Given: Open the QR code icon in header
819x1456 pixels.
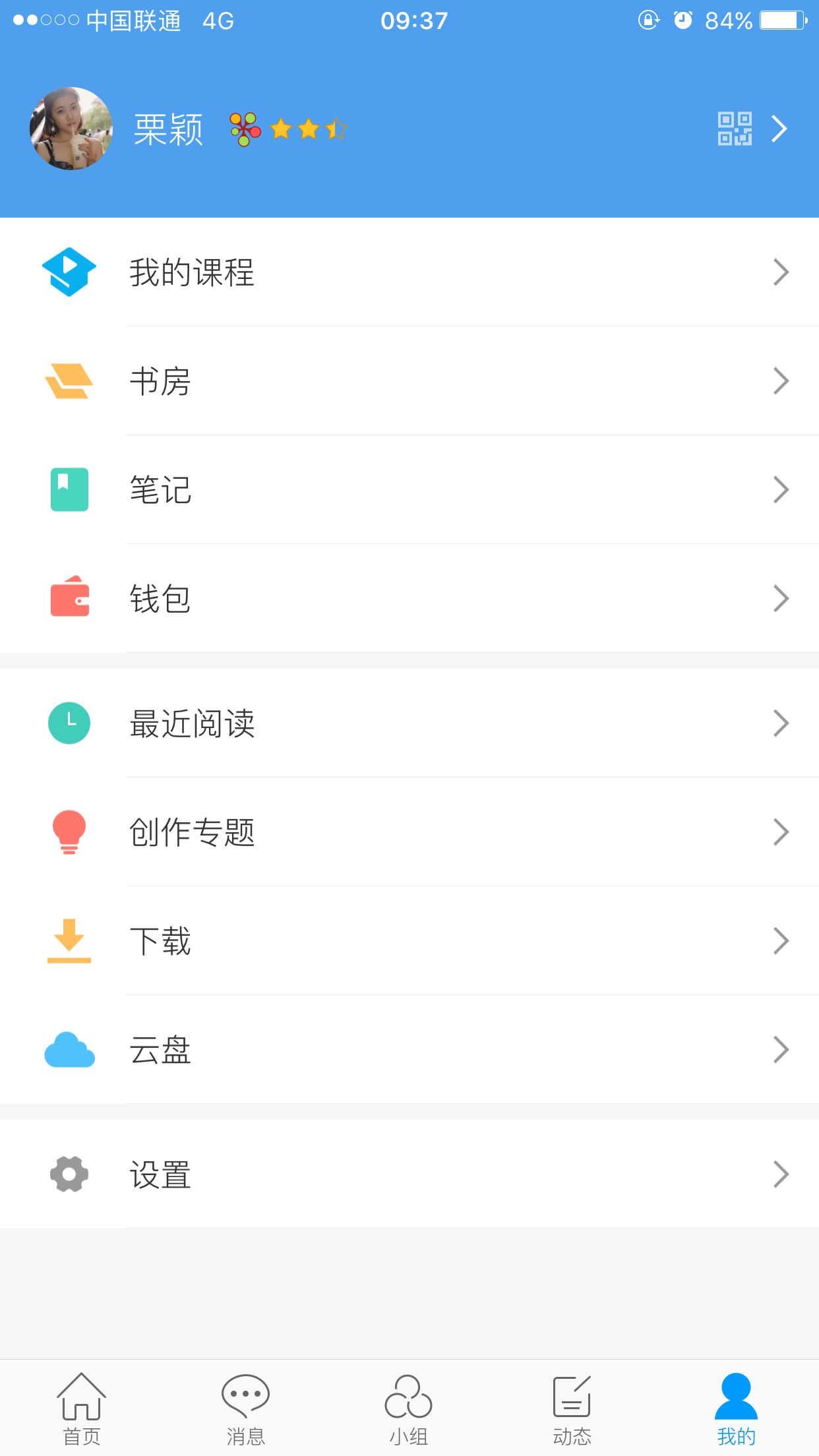Looking at the screenshot, I should (735, 129).
